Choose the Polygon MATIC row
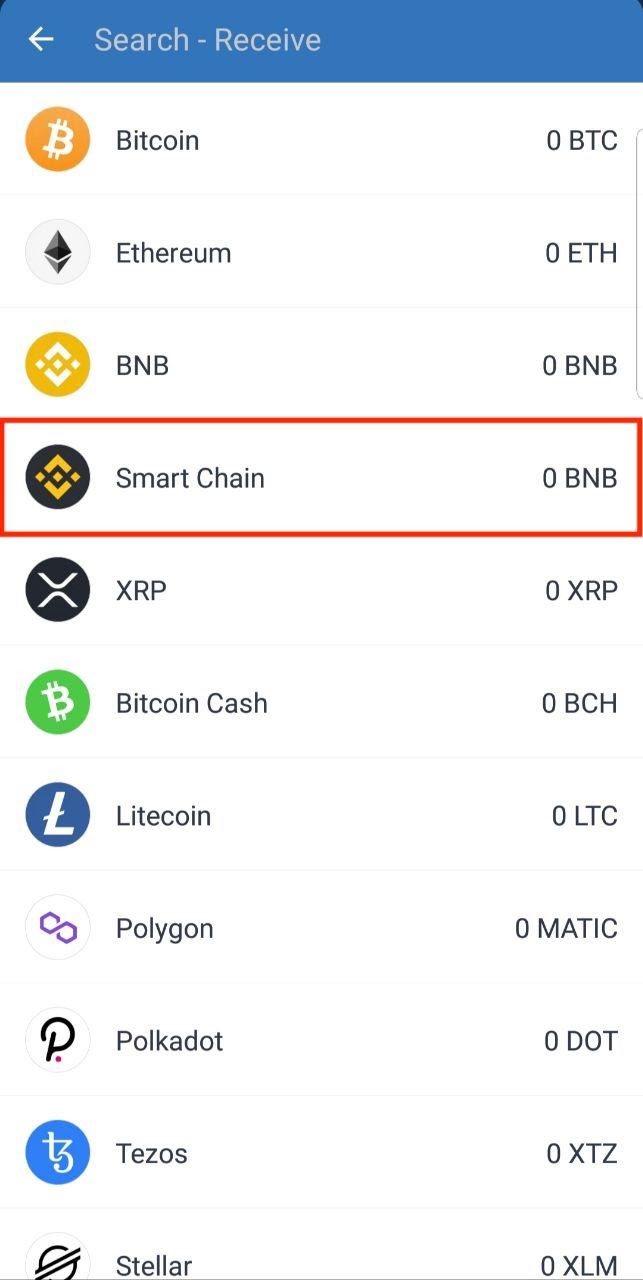This screenshot has width=643, height=1280. tap(321, 927)
